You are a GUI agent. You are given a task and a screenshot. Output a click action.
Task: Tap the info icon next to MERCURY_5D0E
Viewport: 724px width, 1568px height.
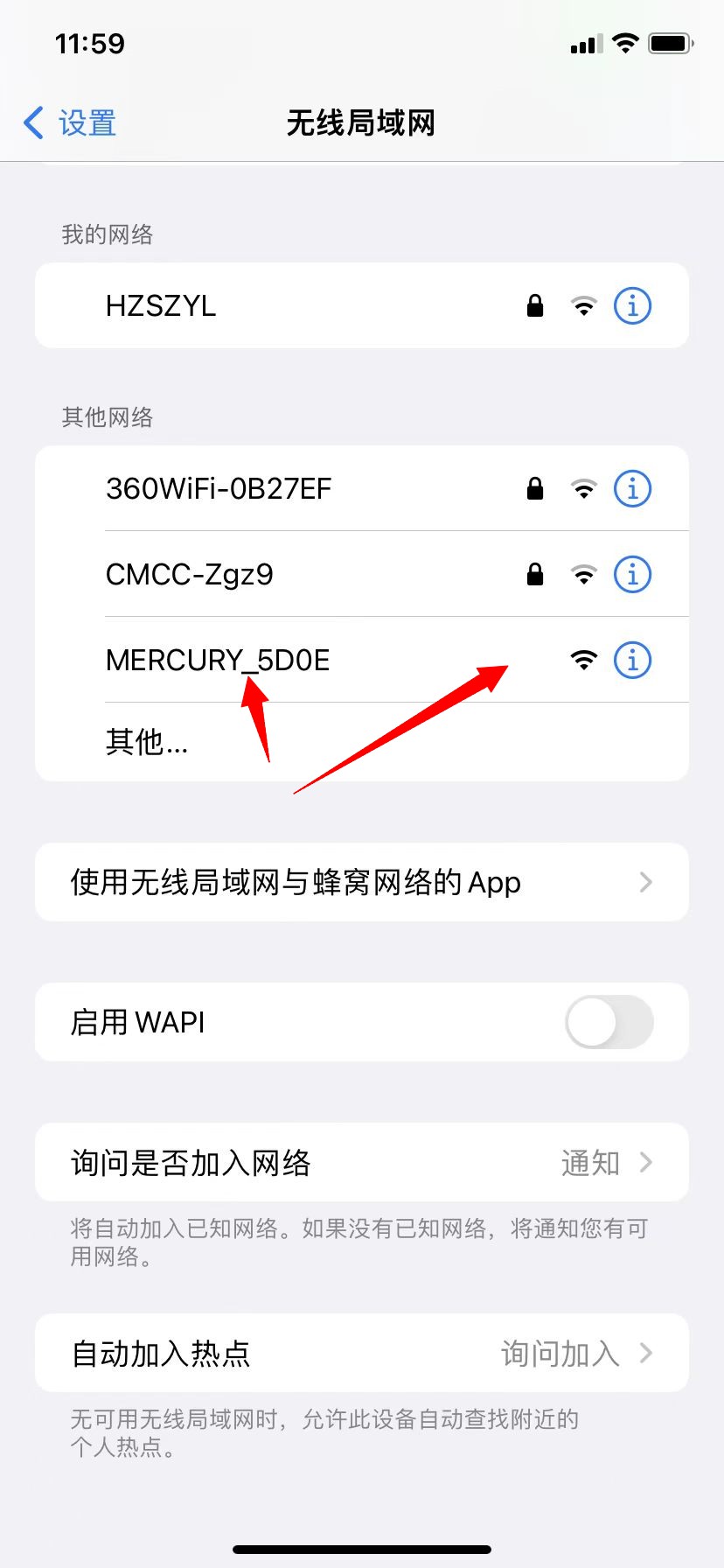[x=632, y=661]
